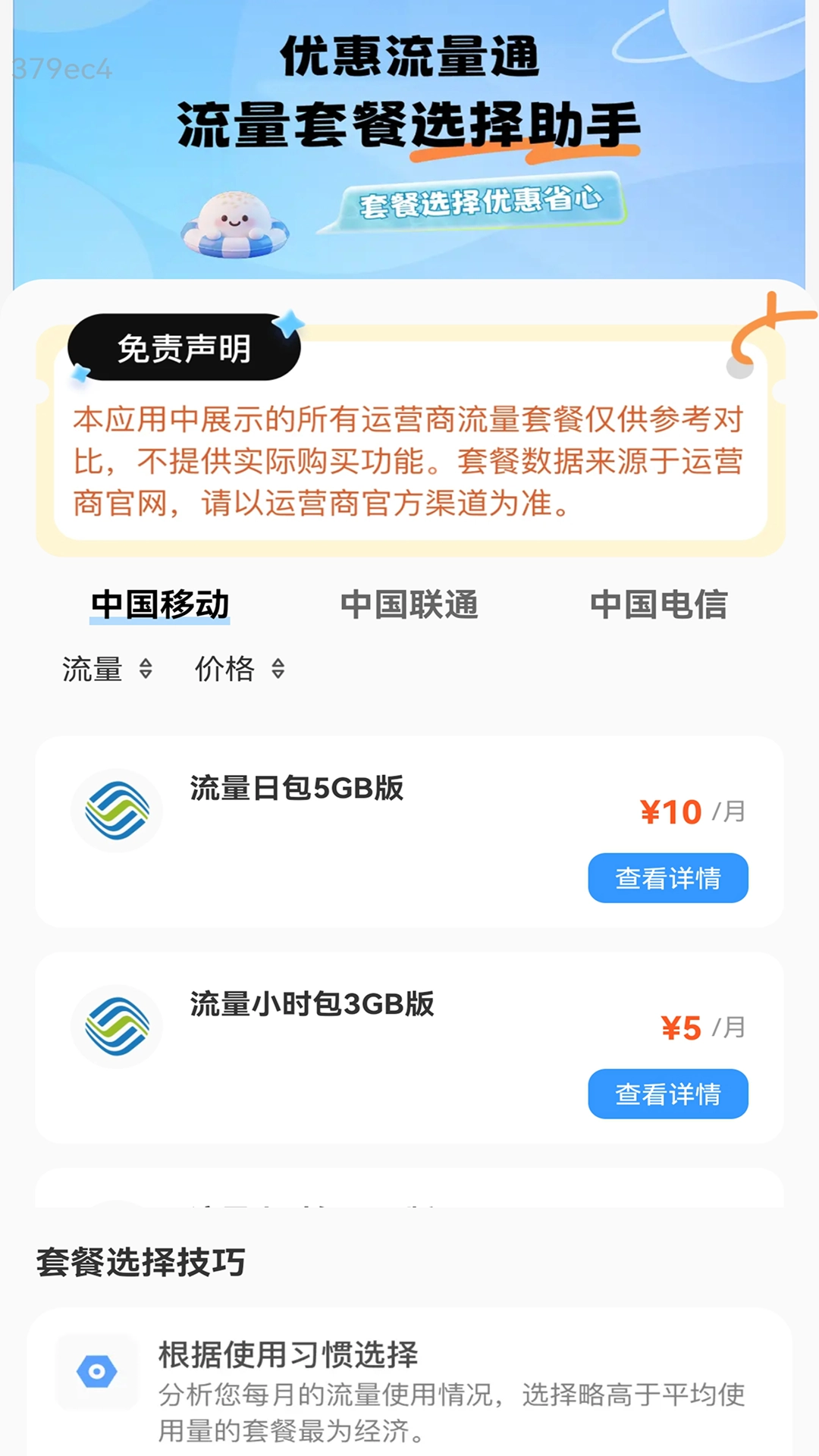Switch to the 中国电信 tab
The height and width of the screenshot is (1456, 819).
[x=661, y=604]
